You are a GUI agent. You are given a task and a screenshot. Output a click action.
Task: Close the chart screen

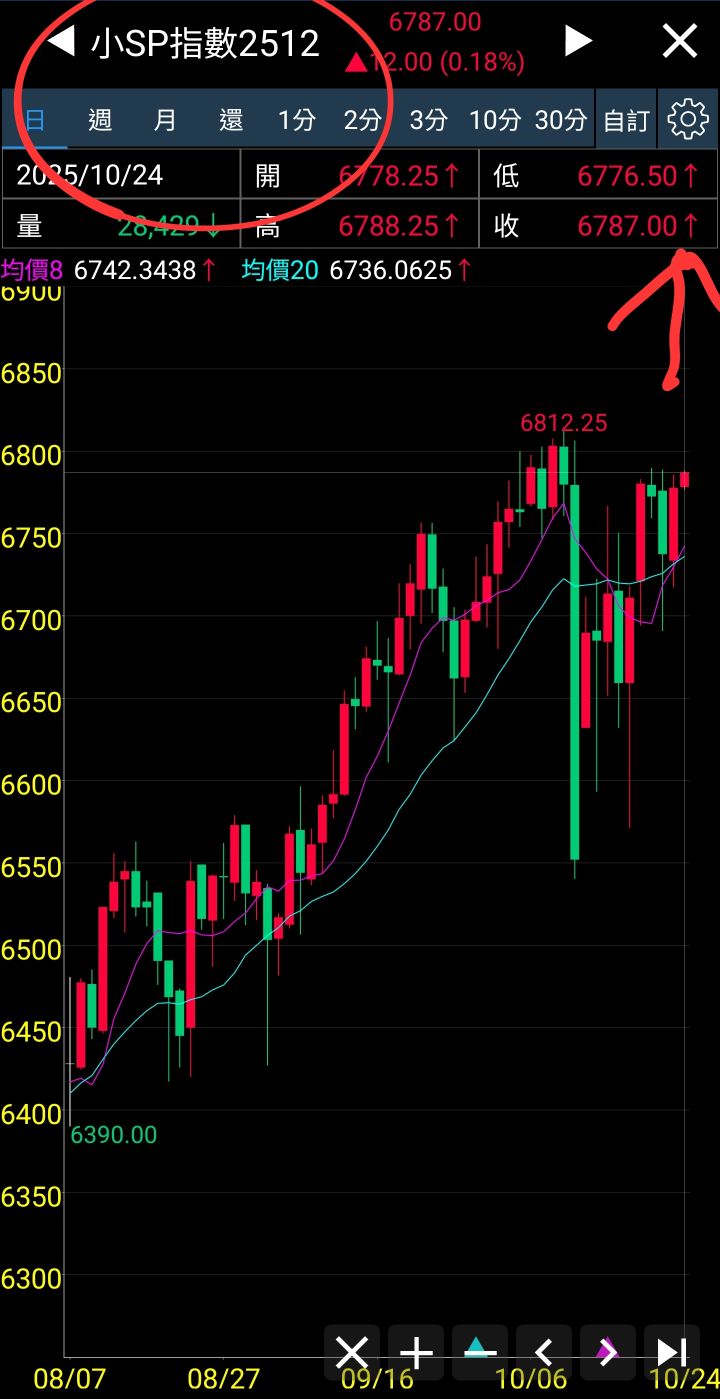680,41
